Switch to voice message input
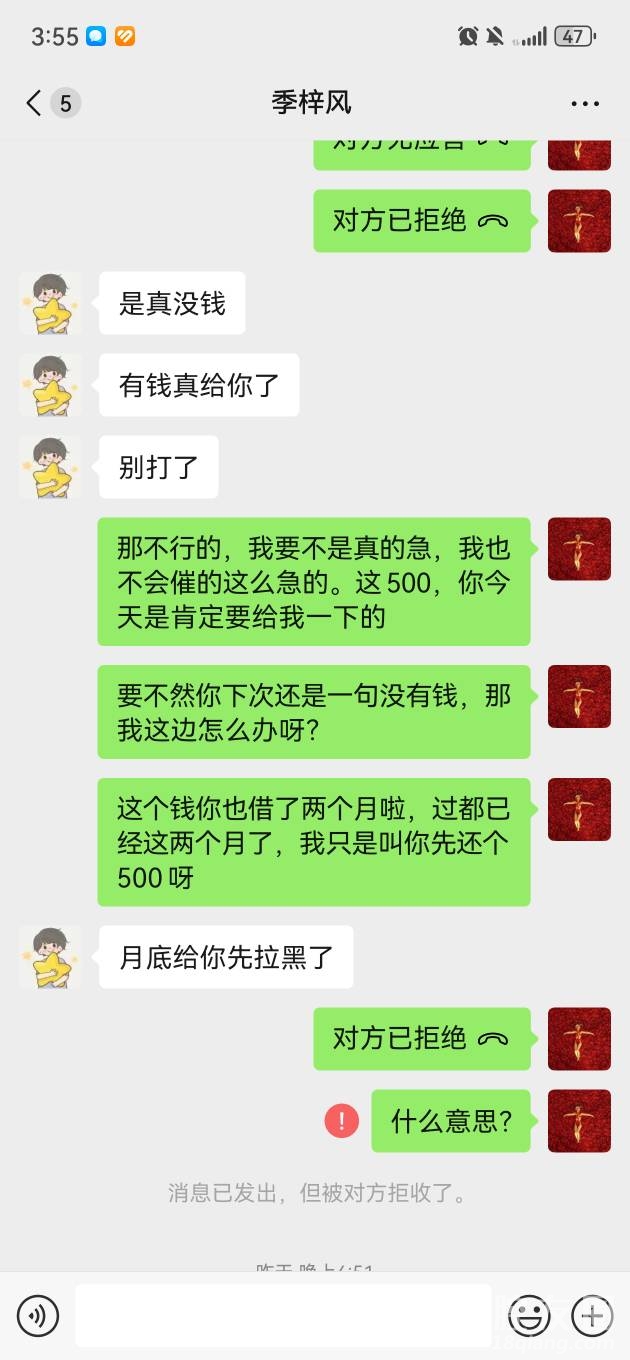The width and height of the screenshot is (630, 1360). tap(38, 1315)
